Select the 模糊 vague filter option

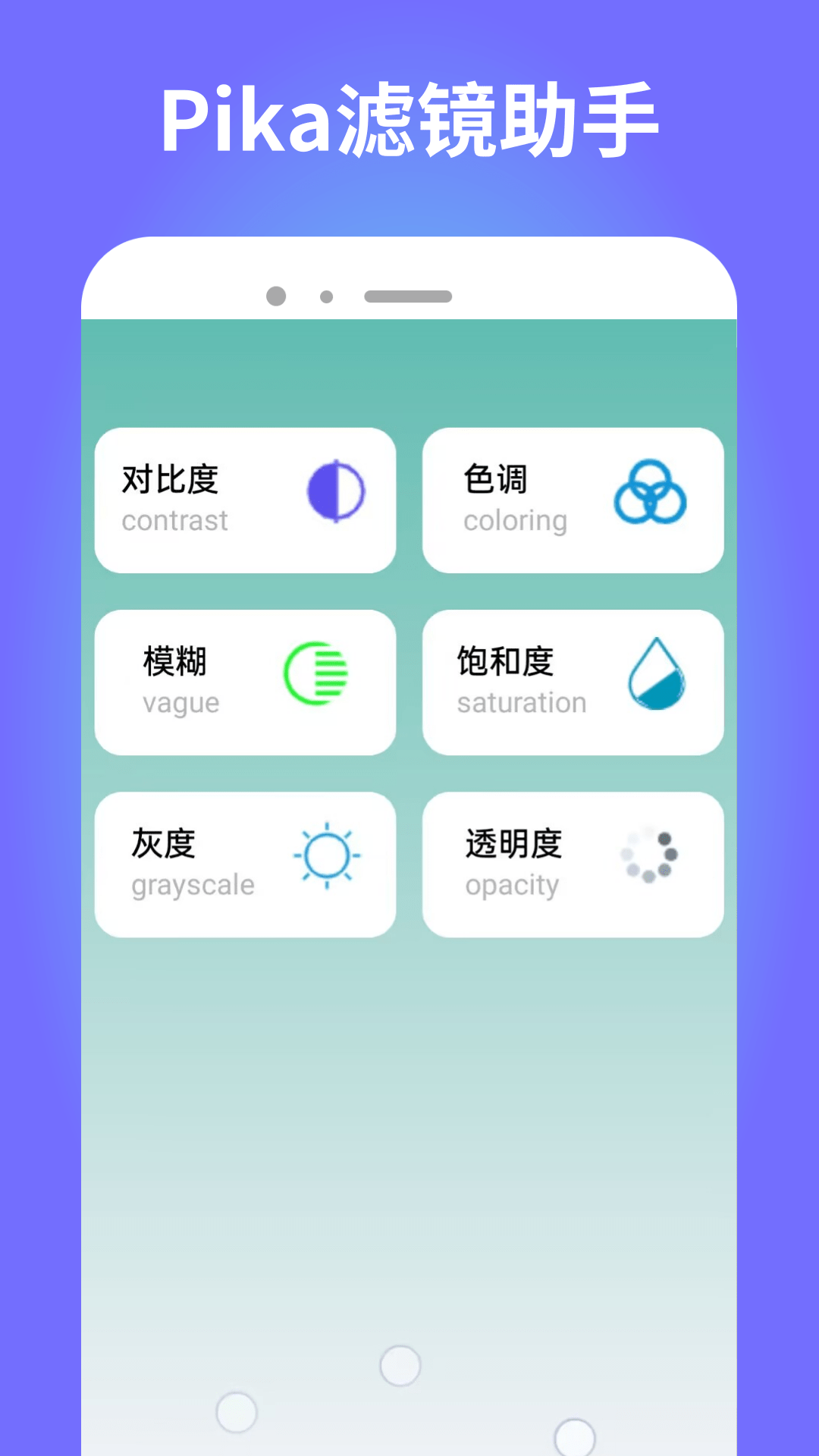coord(244,680)
